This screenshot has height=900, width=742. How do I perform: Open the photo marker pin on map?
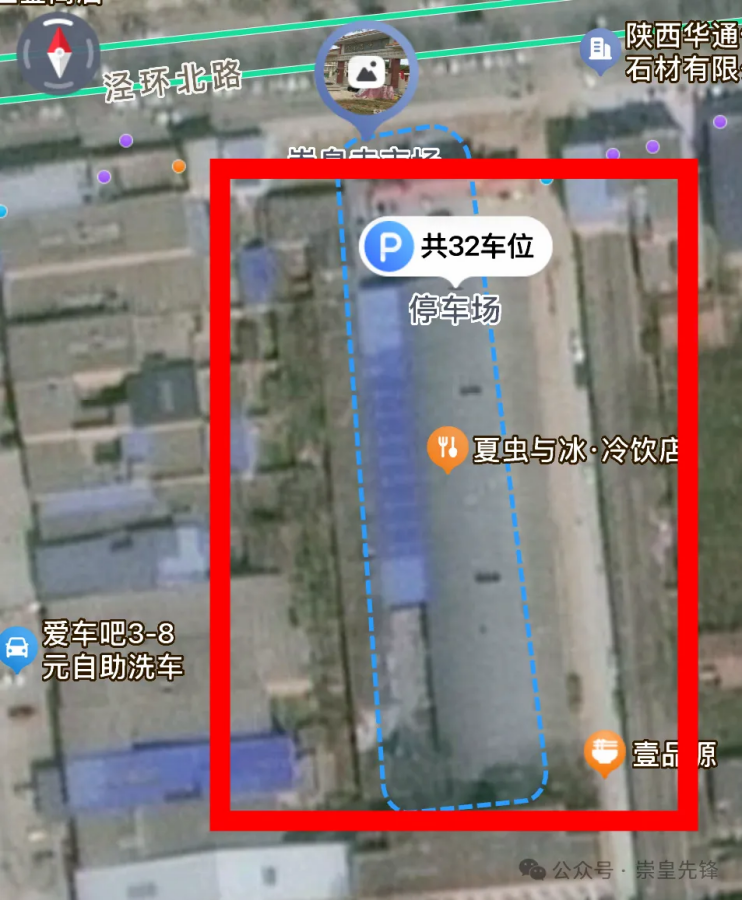367,71
